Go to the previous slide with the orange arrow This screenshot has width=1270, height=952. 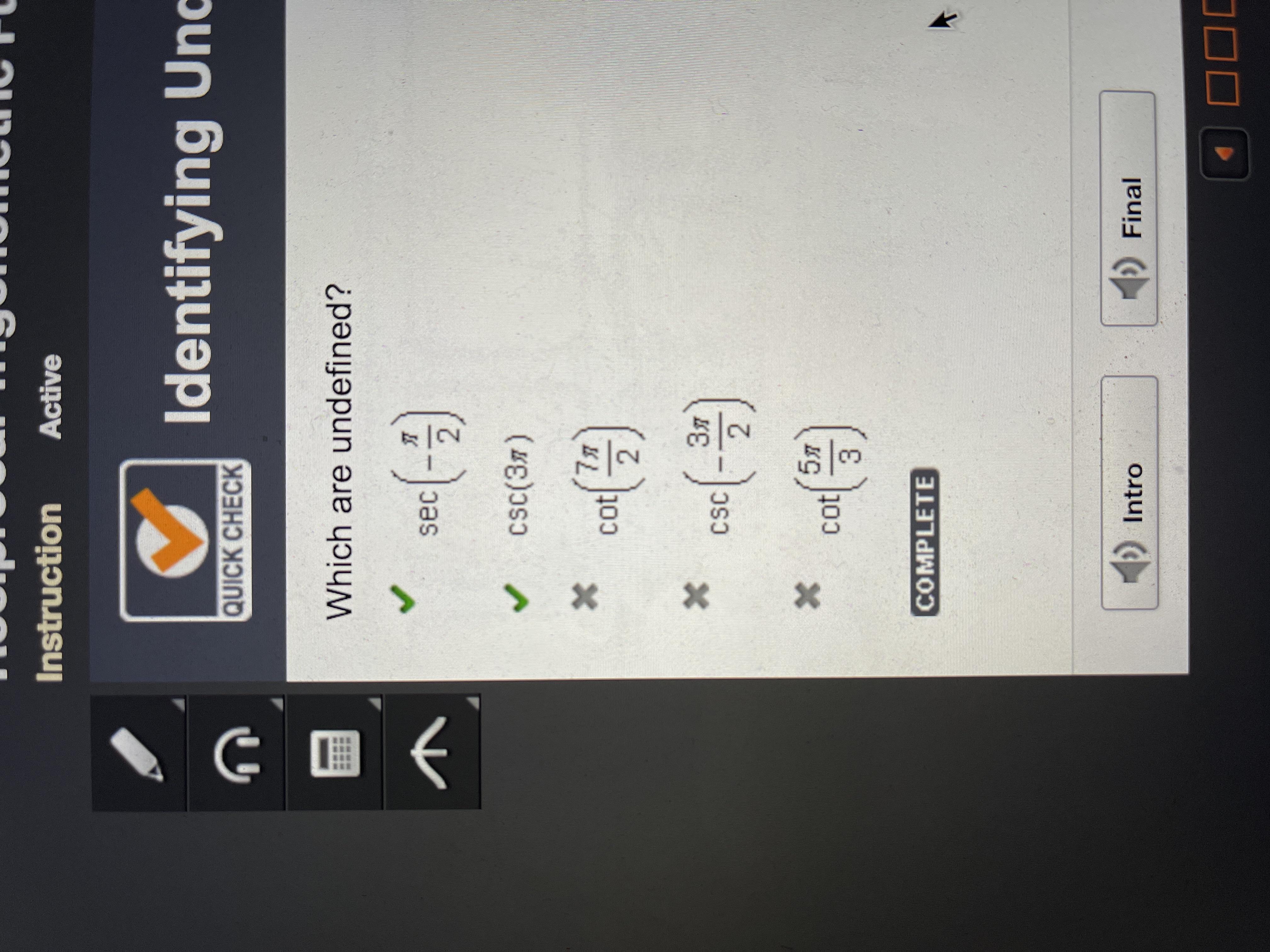coord(1224,154)
